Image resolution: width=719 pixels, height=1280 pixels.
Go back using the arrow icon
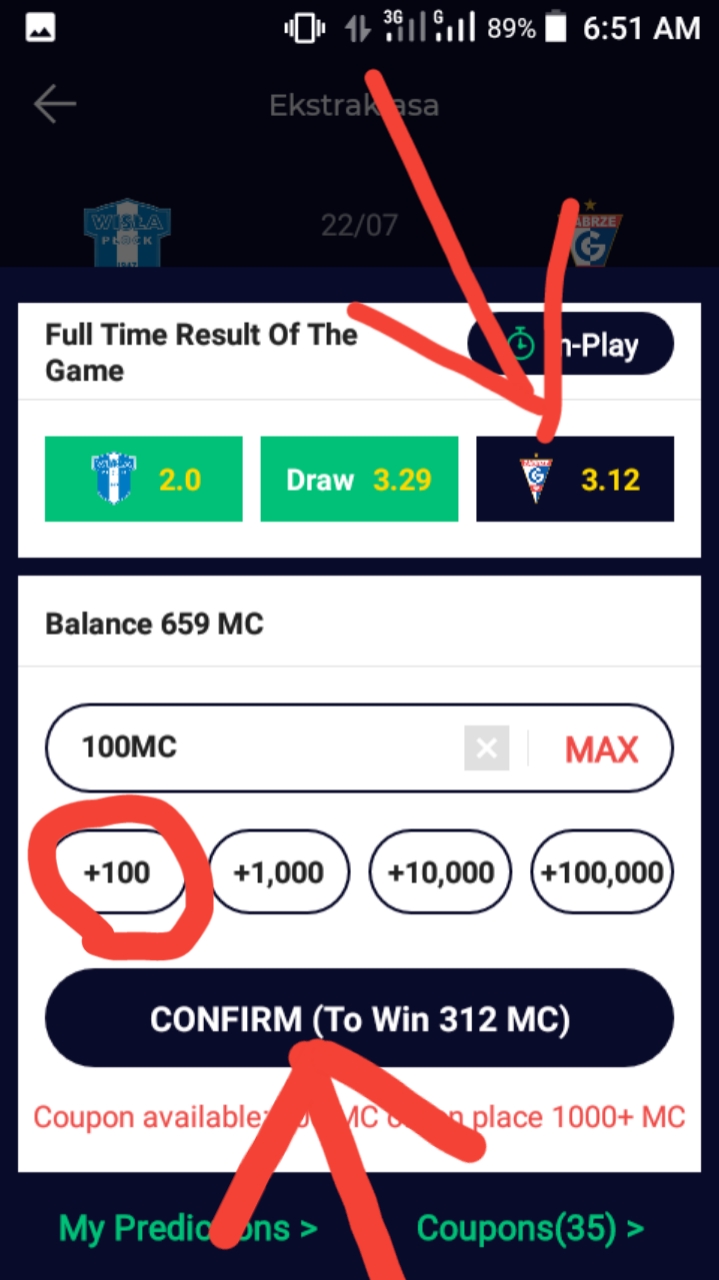(x=54, y=104)
